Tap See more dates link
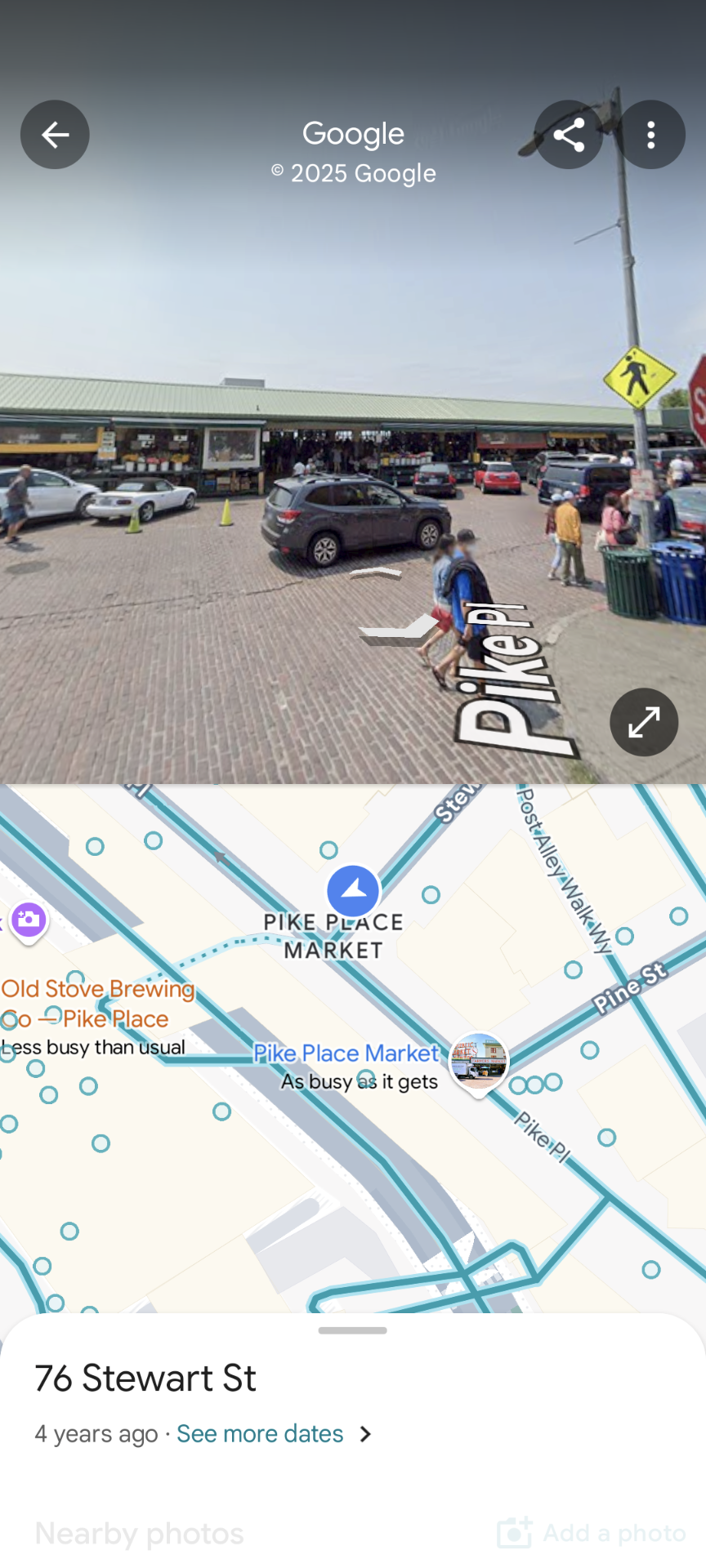 click(x=260, y=1433)
